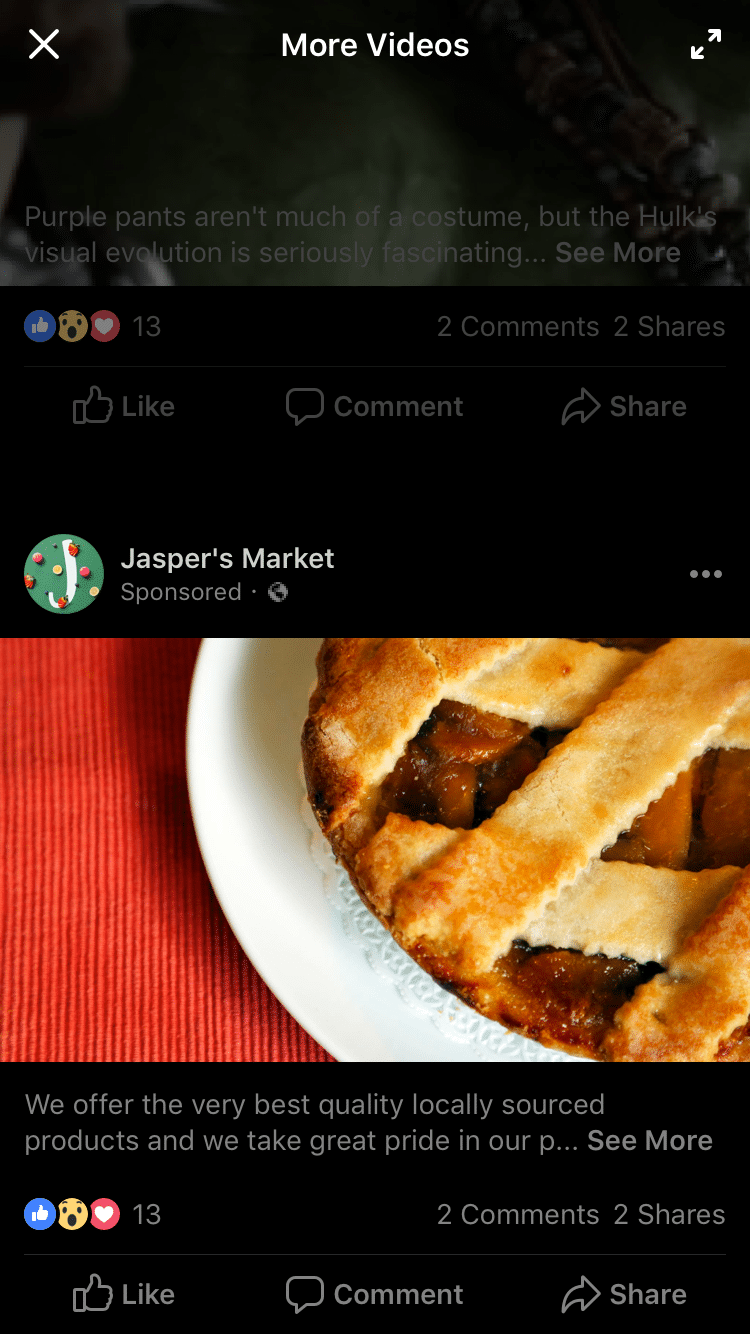The width and height of the screenshot is (750, 1334).
Task: Play the Jasper's Market pie video
Action: [375, 850]
